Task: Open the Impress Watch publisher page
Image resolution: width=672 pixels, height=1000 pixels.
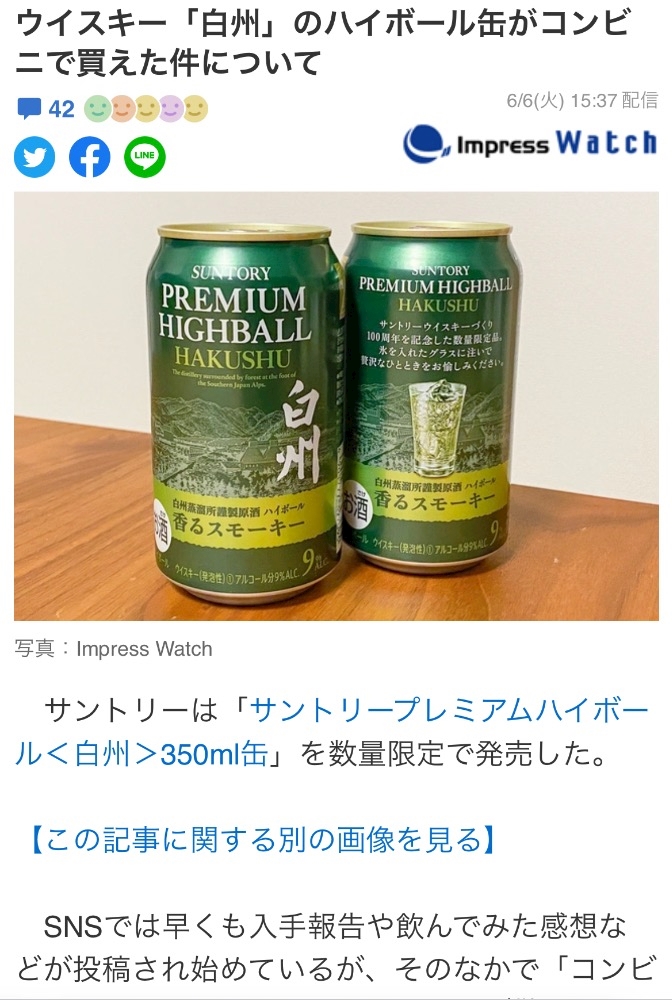Action: (530, 143)
